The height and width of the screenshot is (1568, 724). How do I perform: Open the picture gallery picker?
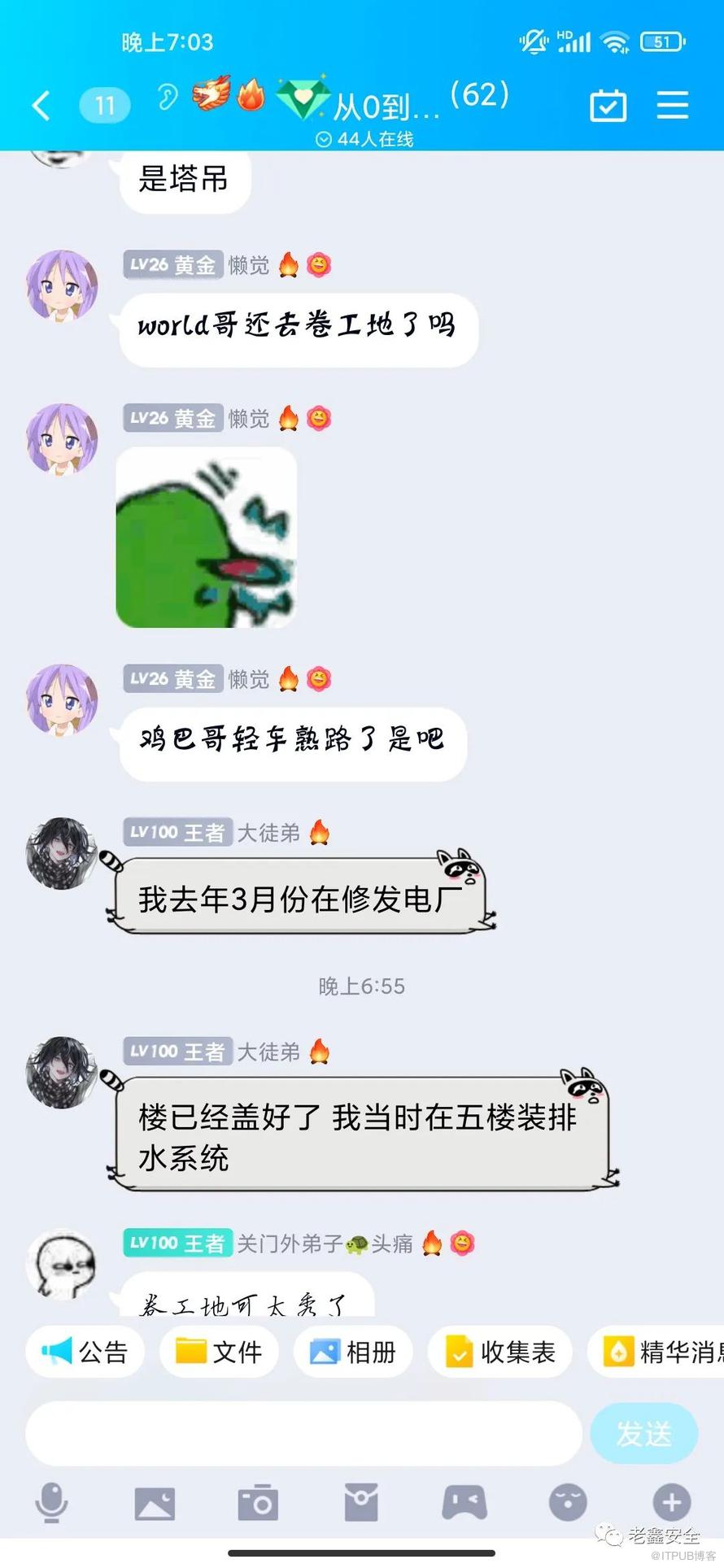(155, 1503)
